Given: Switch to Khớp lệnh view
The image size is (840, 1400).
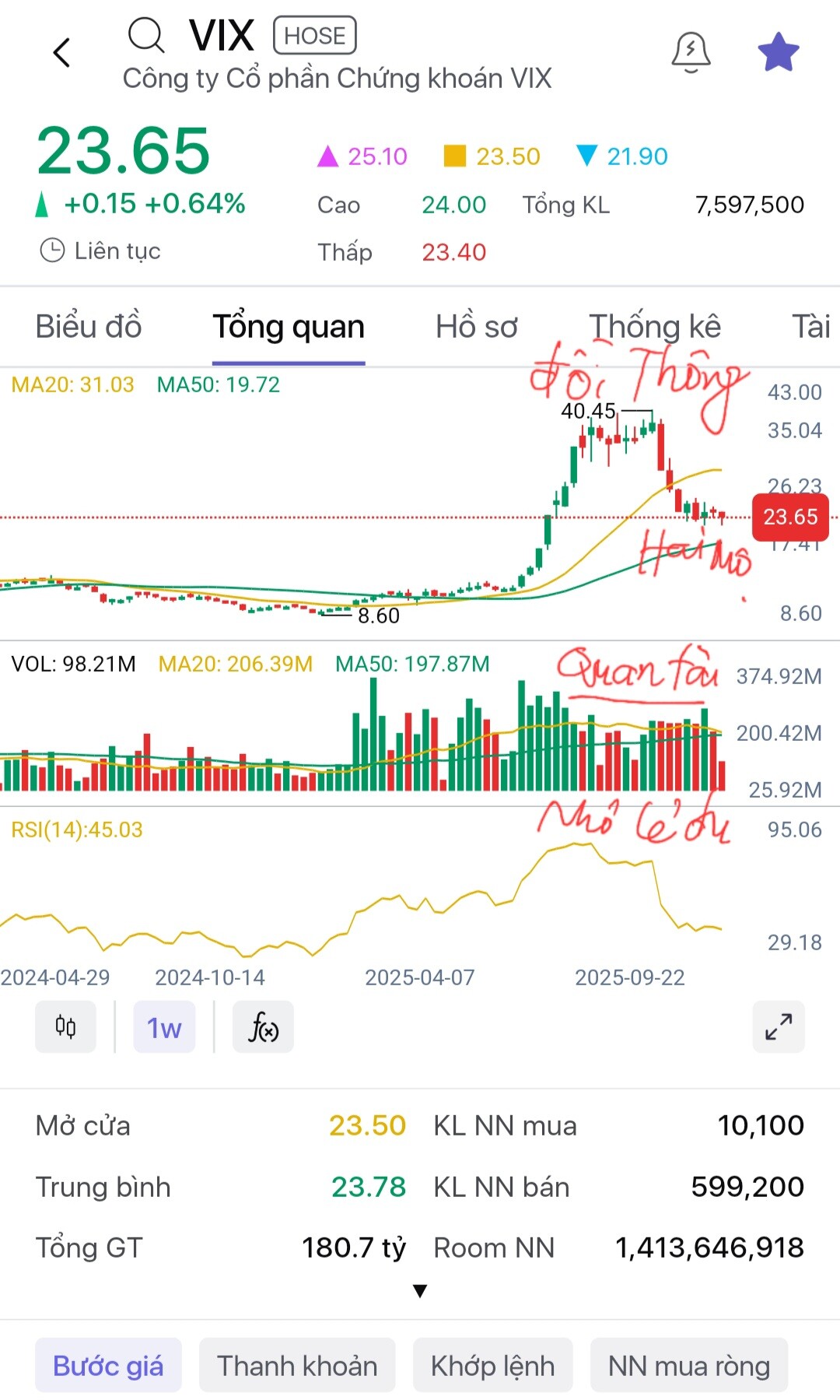Looking at the screenshot, I should tap(492, 1366).
